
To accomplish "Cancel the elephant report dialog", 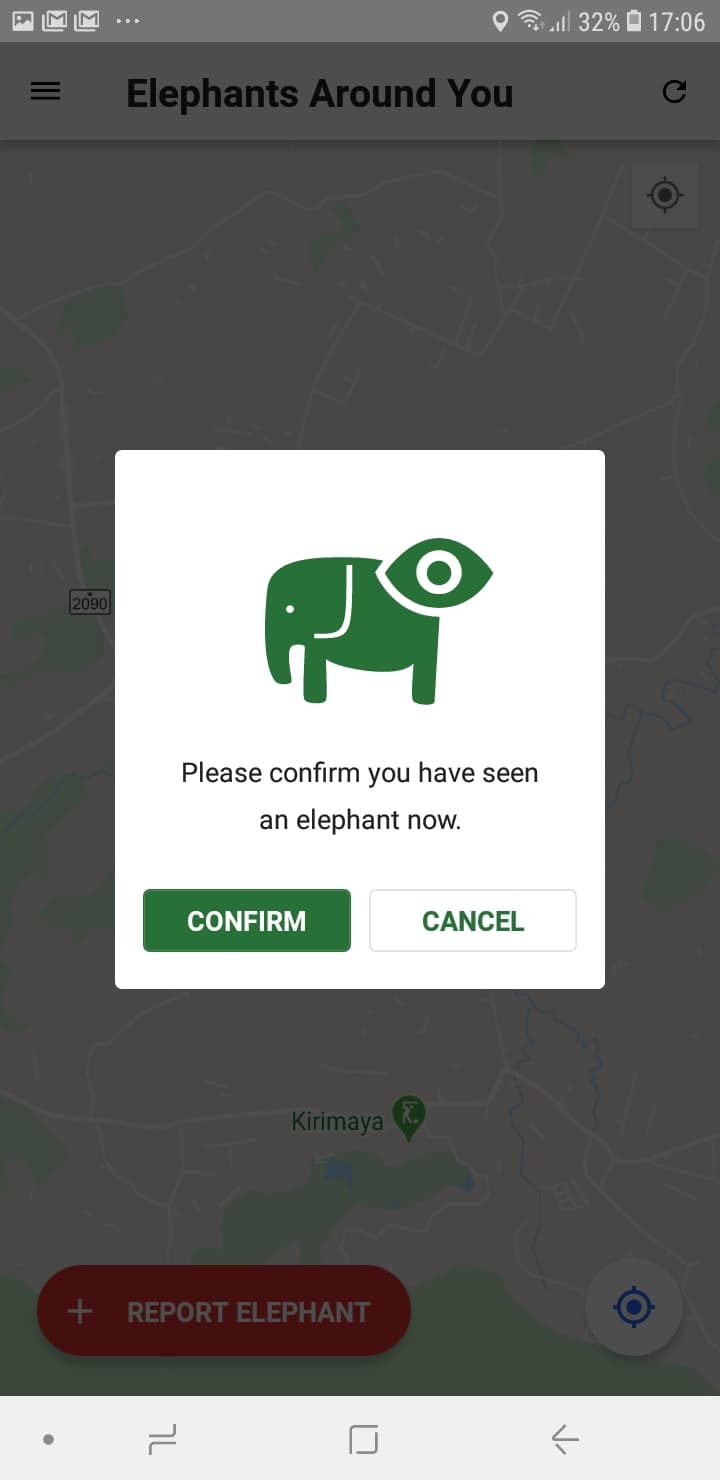I will coord(472,920).
